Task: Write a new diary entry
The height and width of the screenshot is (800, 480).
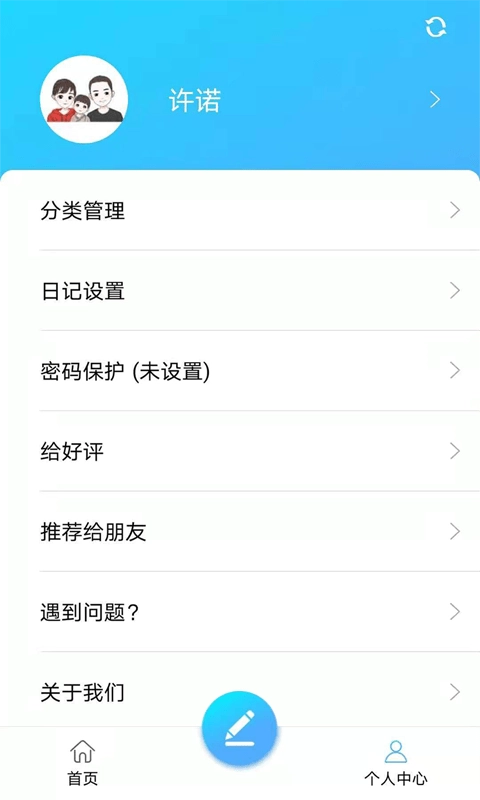Action: pyautogui.click(x=239, y=729)
